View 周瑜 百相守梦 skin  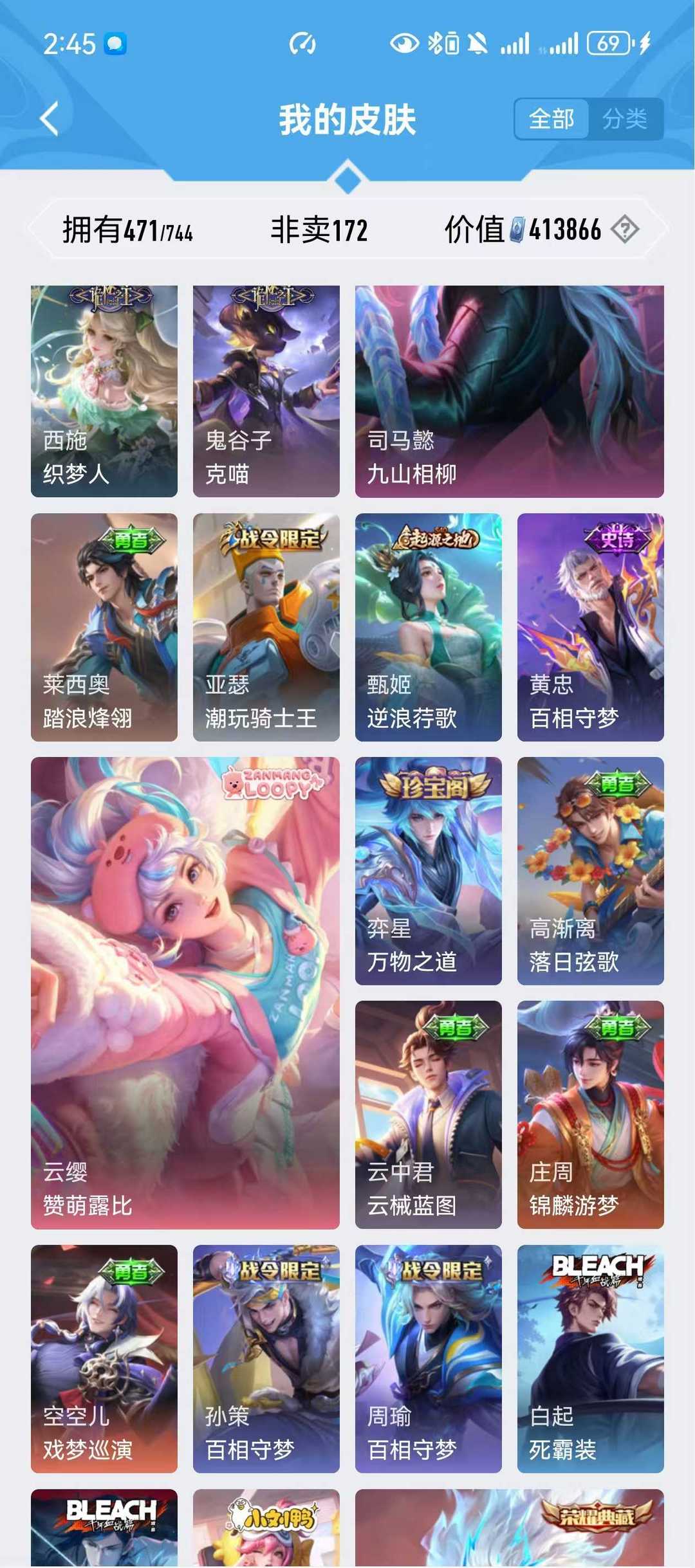coord(429,1358)
